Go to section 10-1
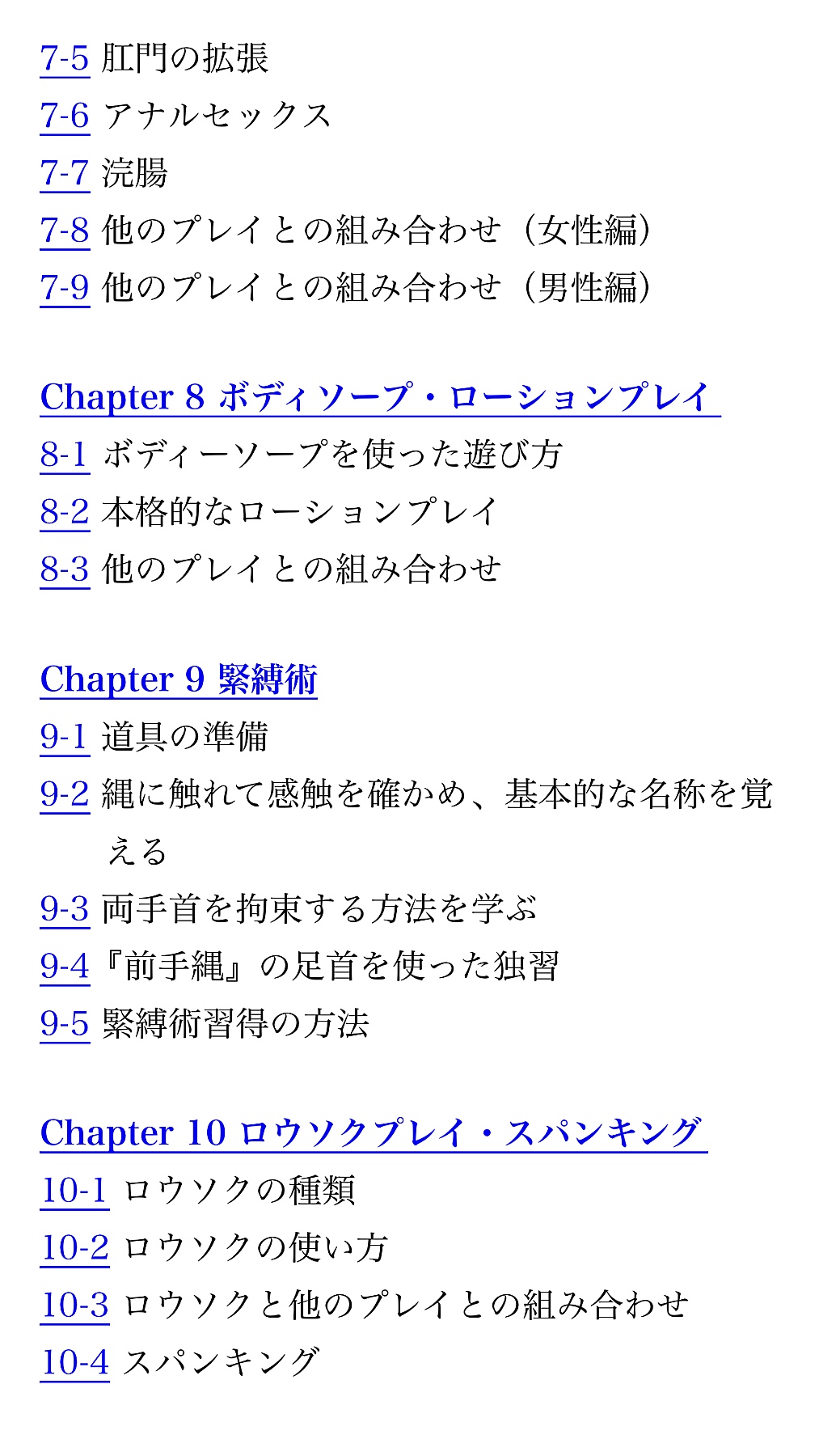819x1456 pixels. (x=74, y=1191)
